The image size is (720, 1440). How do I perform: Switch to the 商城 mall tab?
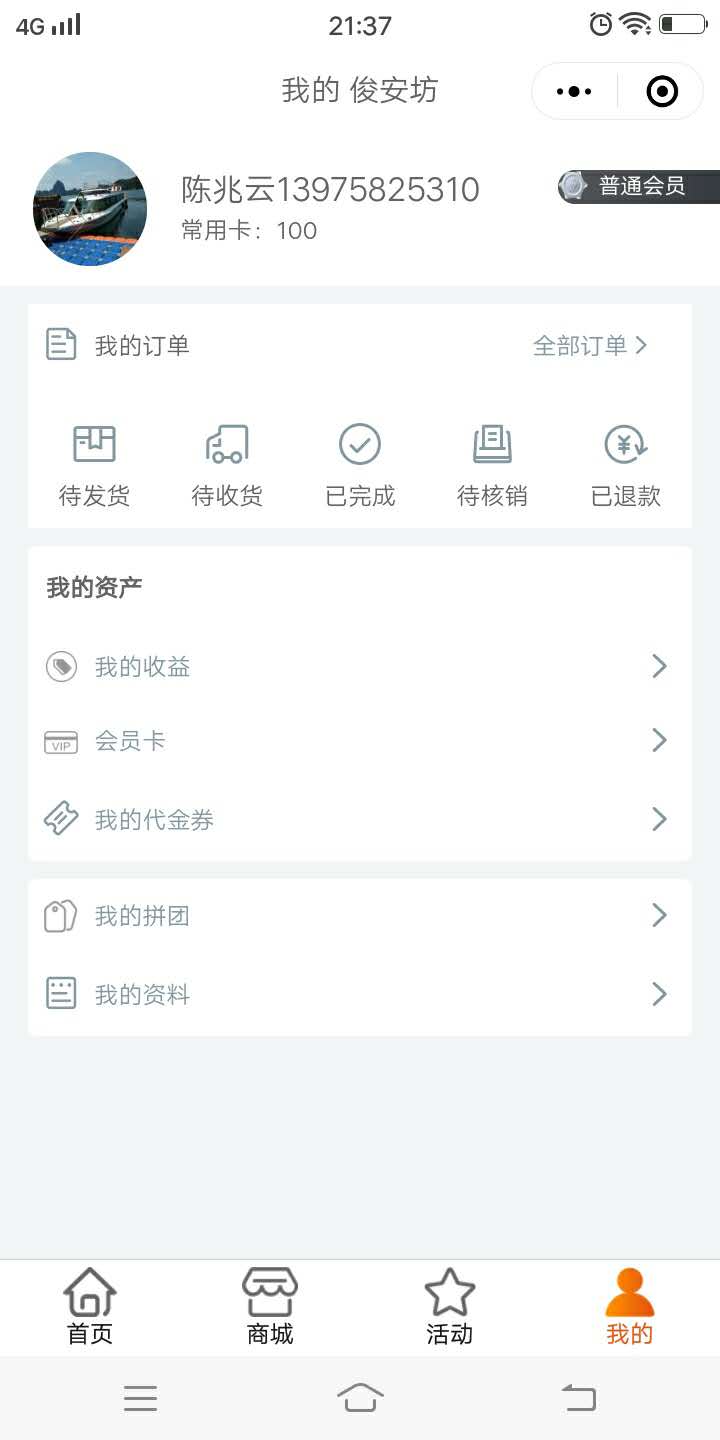(270, 1307)
